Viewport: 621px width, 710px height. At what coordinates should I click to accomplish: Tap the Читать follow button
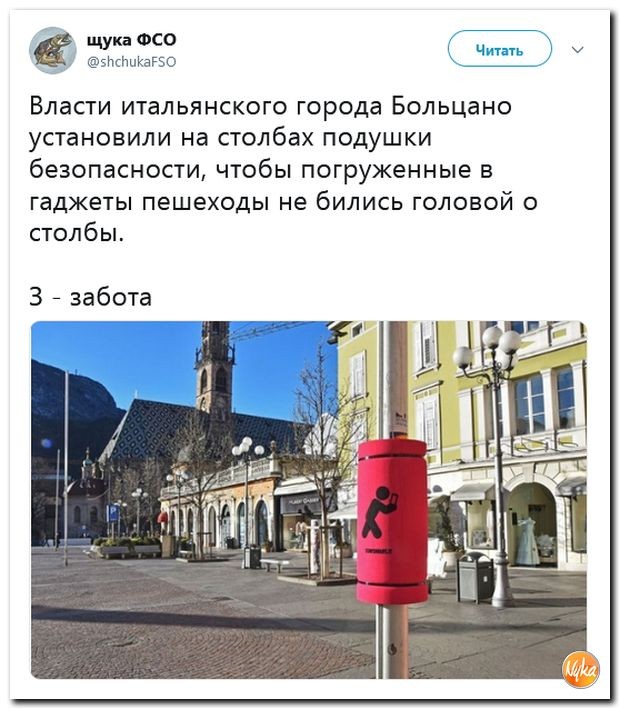pos(500,49)
